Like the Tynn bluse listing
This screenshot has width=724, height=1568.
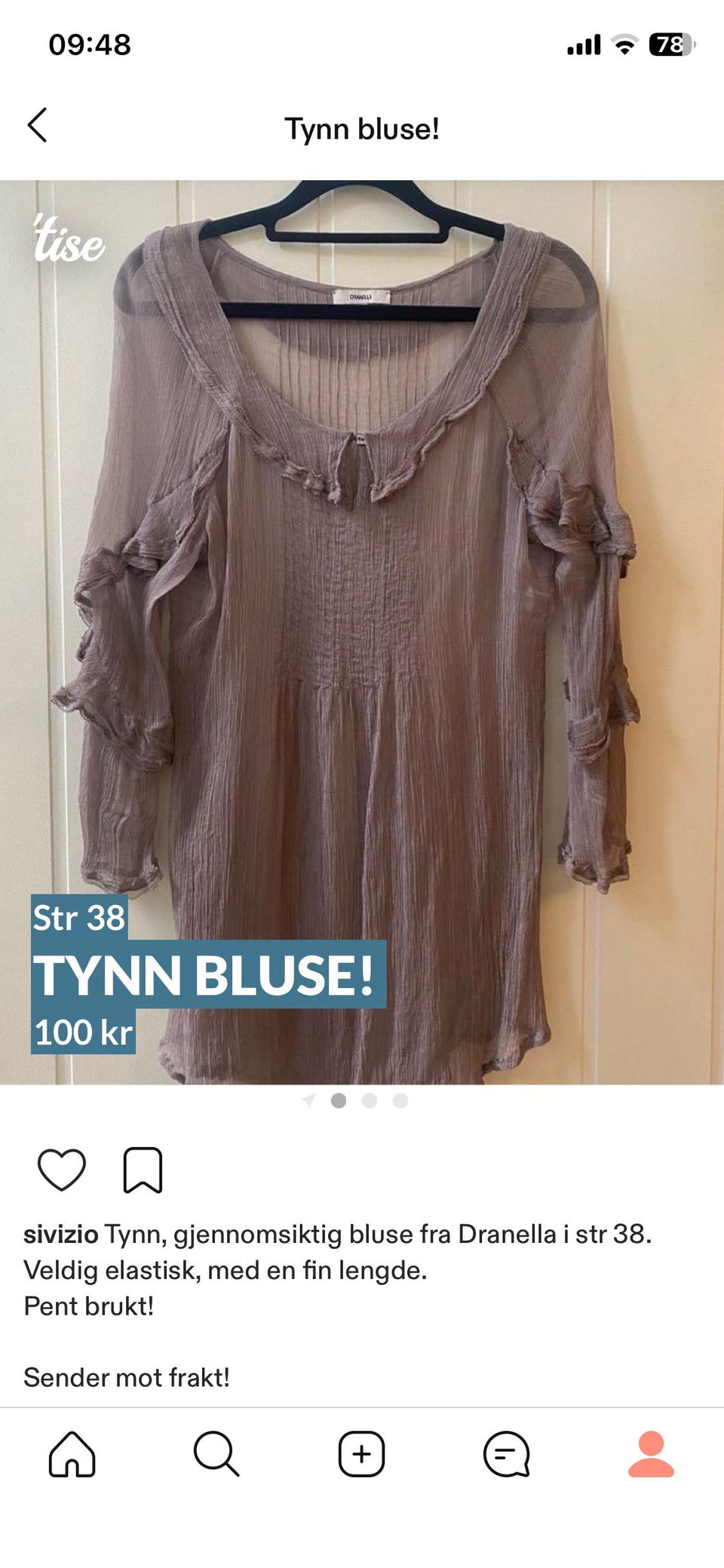coord(62,1170)
